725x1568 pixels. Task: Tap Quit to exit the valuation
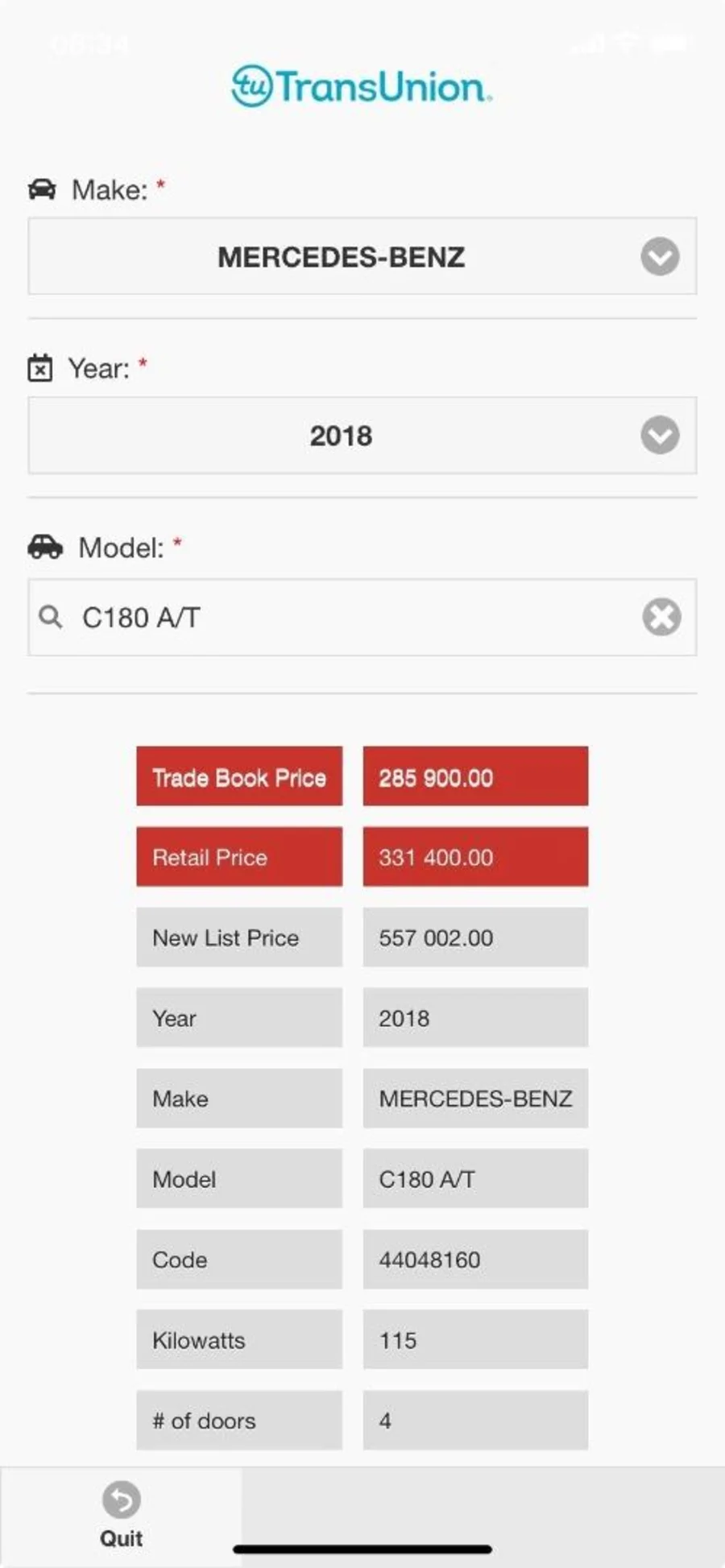pos(121,1516)
